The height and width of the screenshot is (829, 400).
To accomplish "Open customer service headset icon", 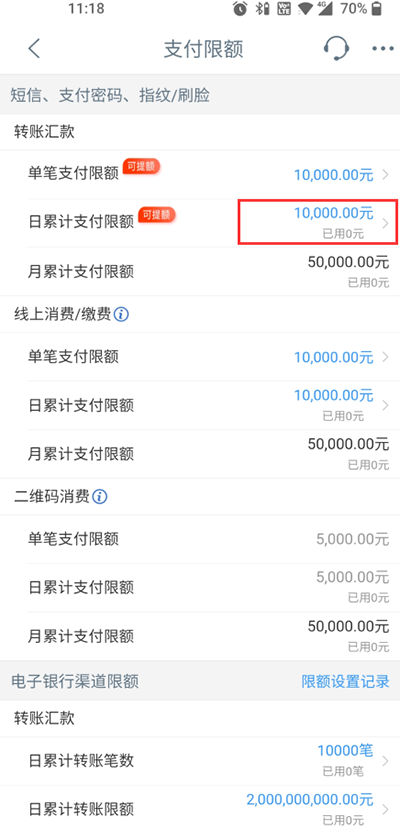I will [x=336, y=49].
